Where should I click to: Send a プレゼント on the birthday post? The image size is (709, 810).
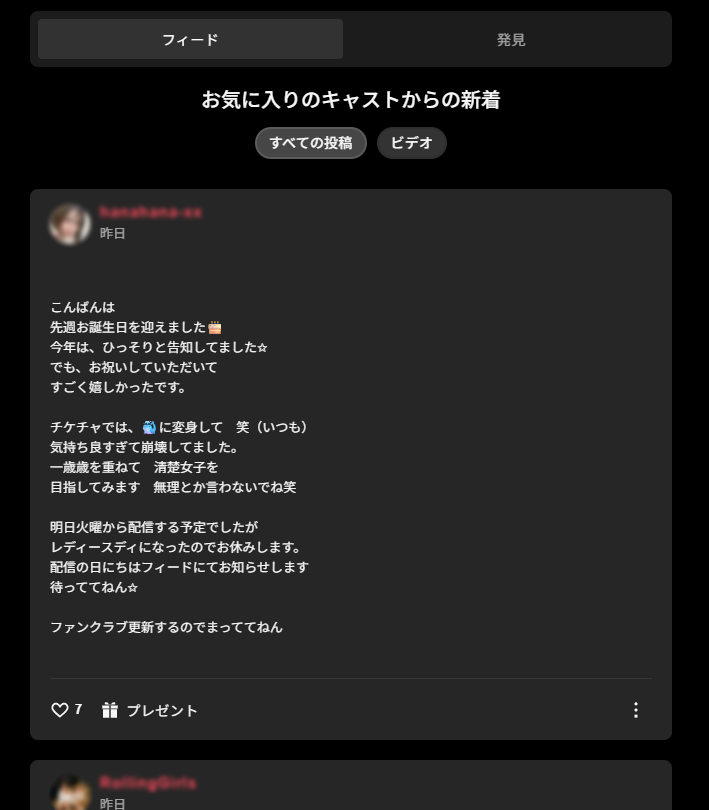coord(150,710)
